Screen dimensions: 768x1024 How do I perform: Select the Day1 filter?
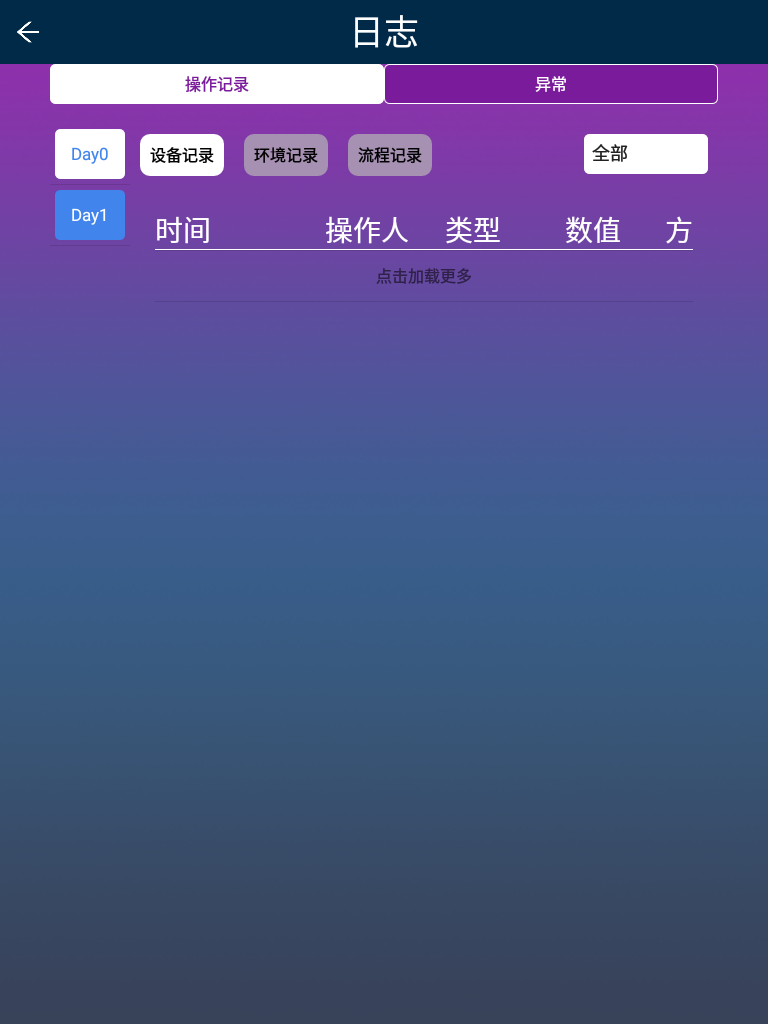pyautogui.click(x=89, y=215)
